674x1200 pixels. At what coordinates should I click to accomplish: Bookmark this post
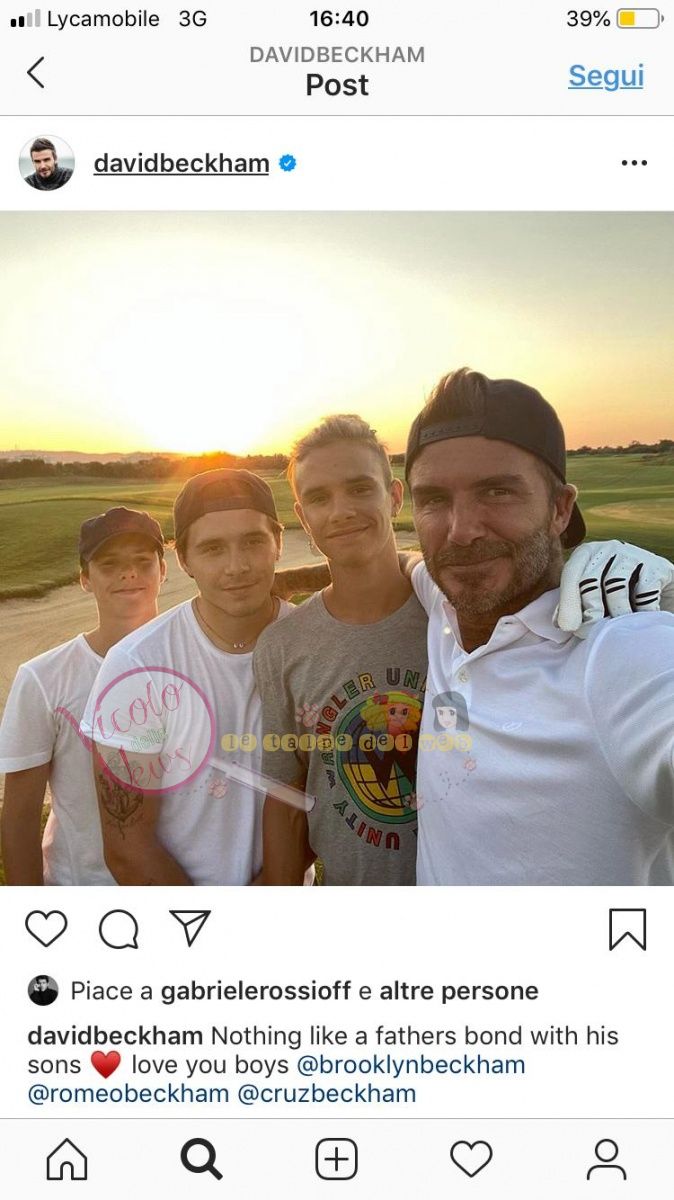tap(627, 929)
